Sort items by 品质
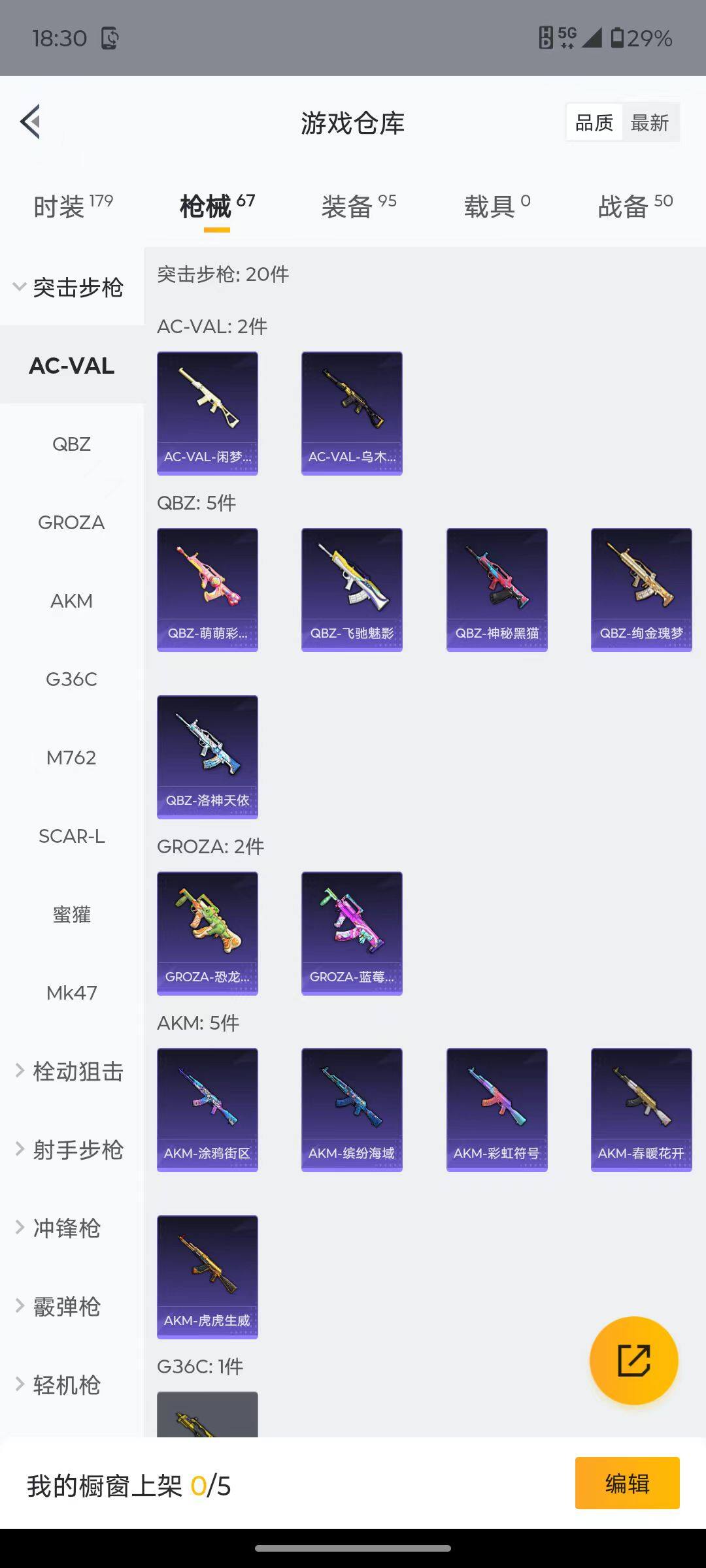 pyautogui.click(x=594, y=123)
